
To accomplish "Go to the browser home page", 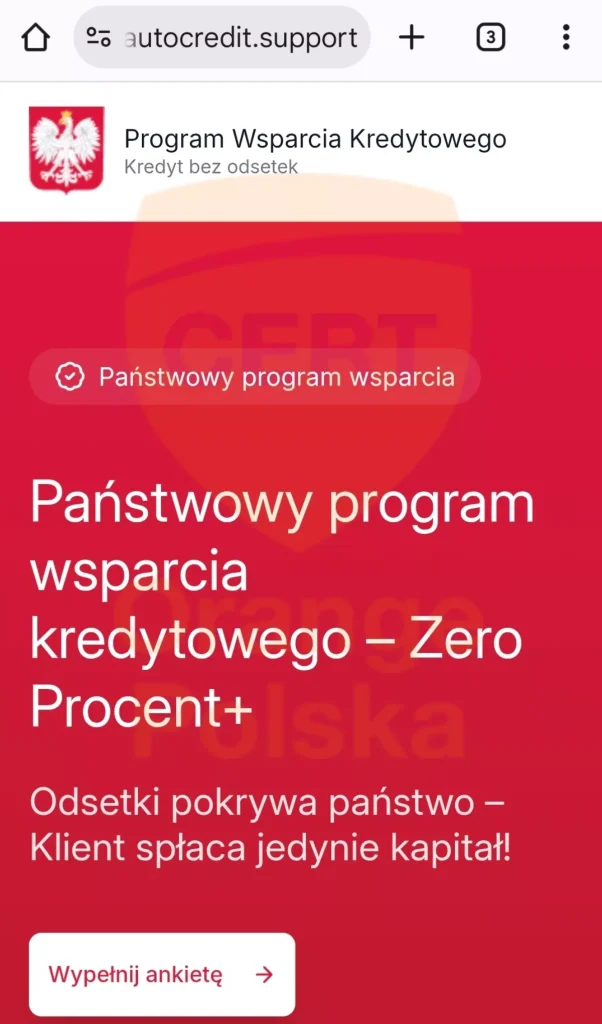I will tap(35, 38).
